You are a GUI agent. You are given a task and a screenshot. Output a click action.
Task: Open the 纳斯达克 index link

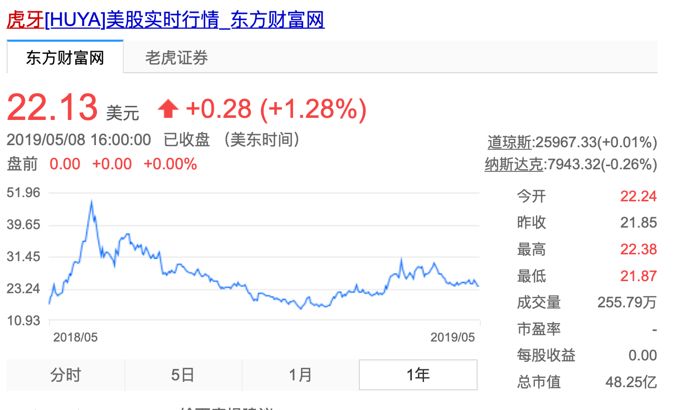516,162
